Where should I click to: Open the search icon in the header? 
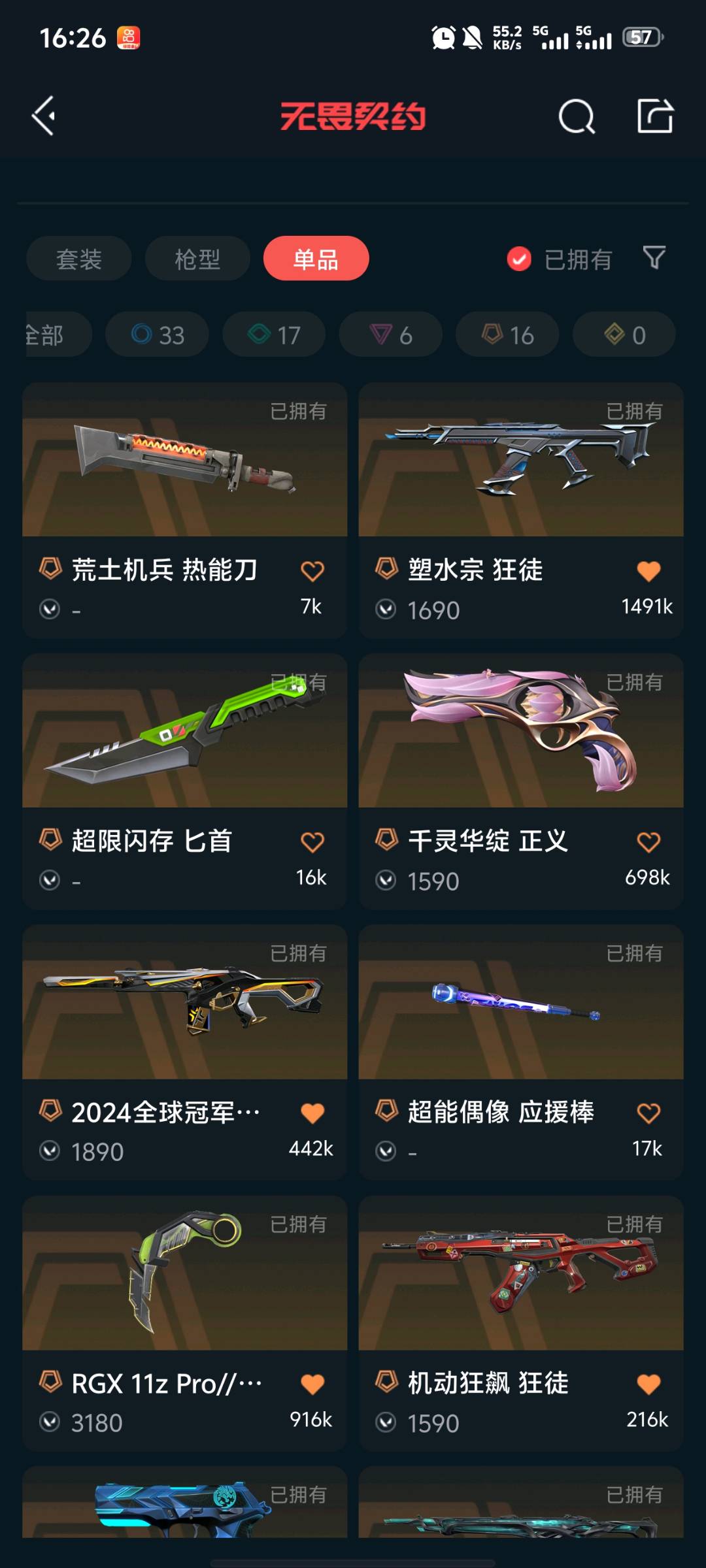tap(577, 117)
